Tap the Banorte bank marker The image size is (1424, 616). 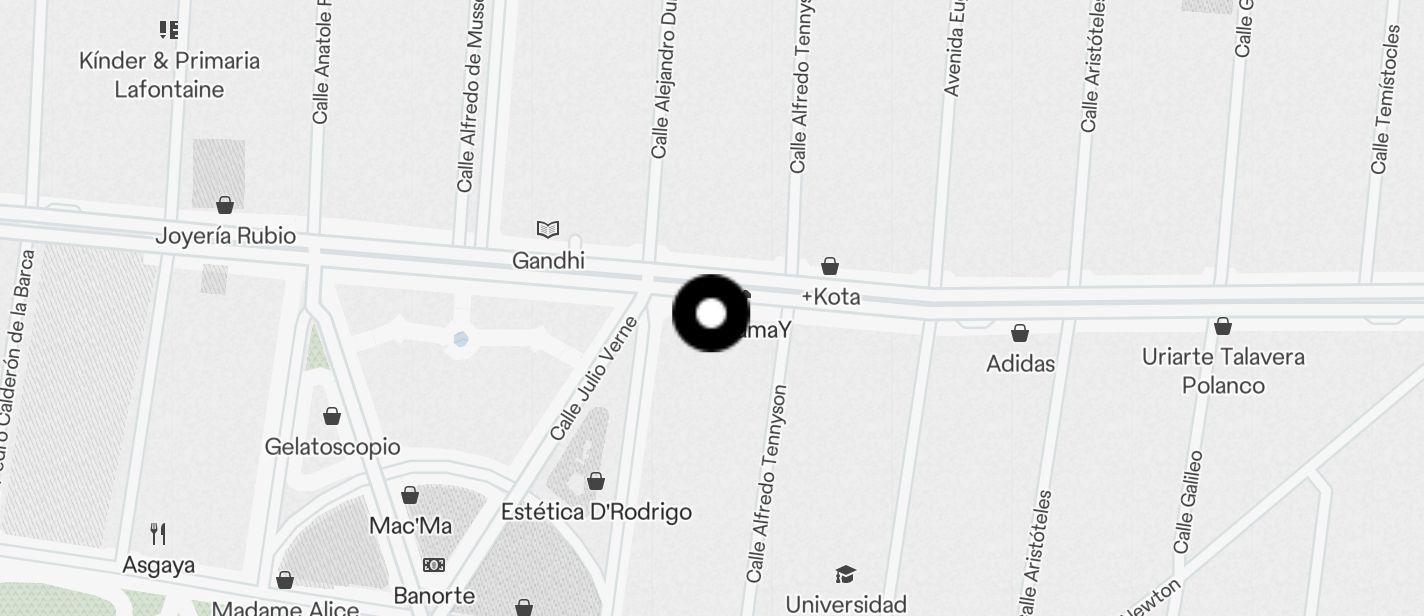[x=434, y=566]
